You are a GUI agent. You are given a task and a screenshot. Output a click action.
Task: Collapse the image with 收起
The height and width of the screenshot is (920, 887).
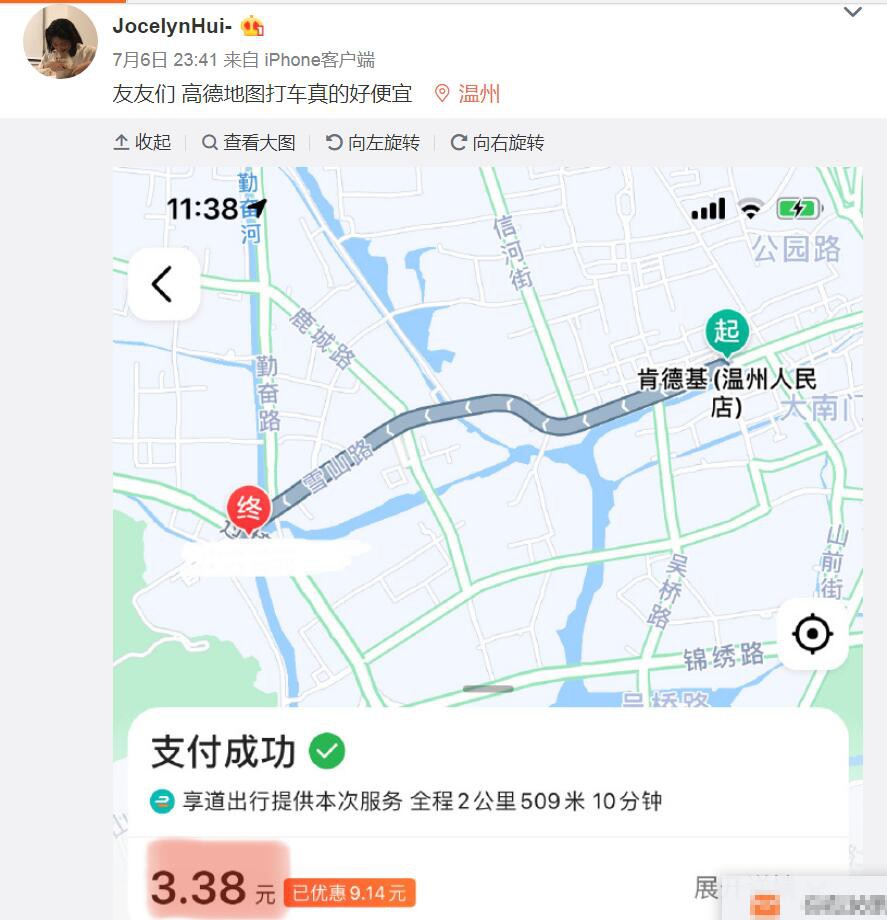[x=142, y=143]
